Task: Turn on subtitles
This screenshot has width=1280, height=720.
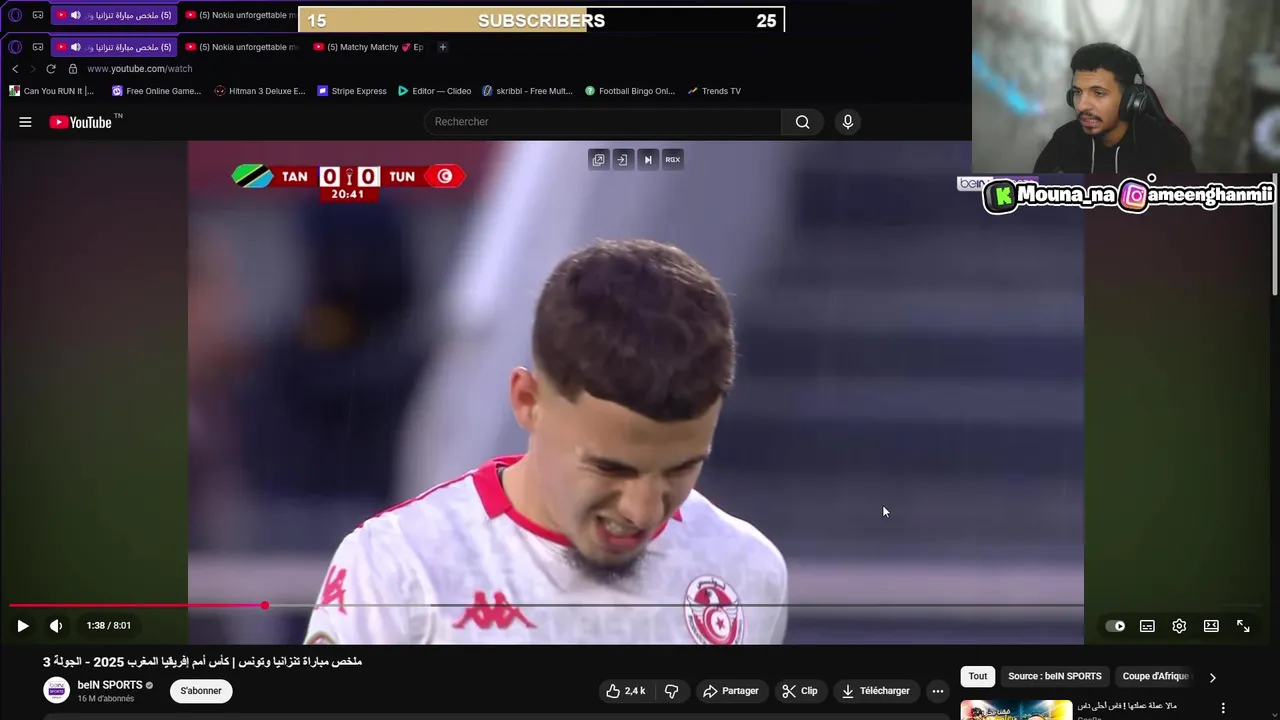Action: pos(1147,626)
